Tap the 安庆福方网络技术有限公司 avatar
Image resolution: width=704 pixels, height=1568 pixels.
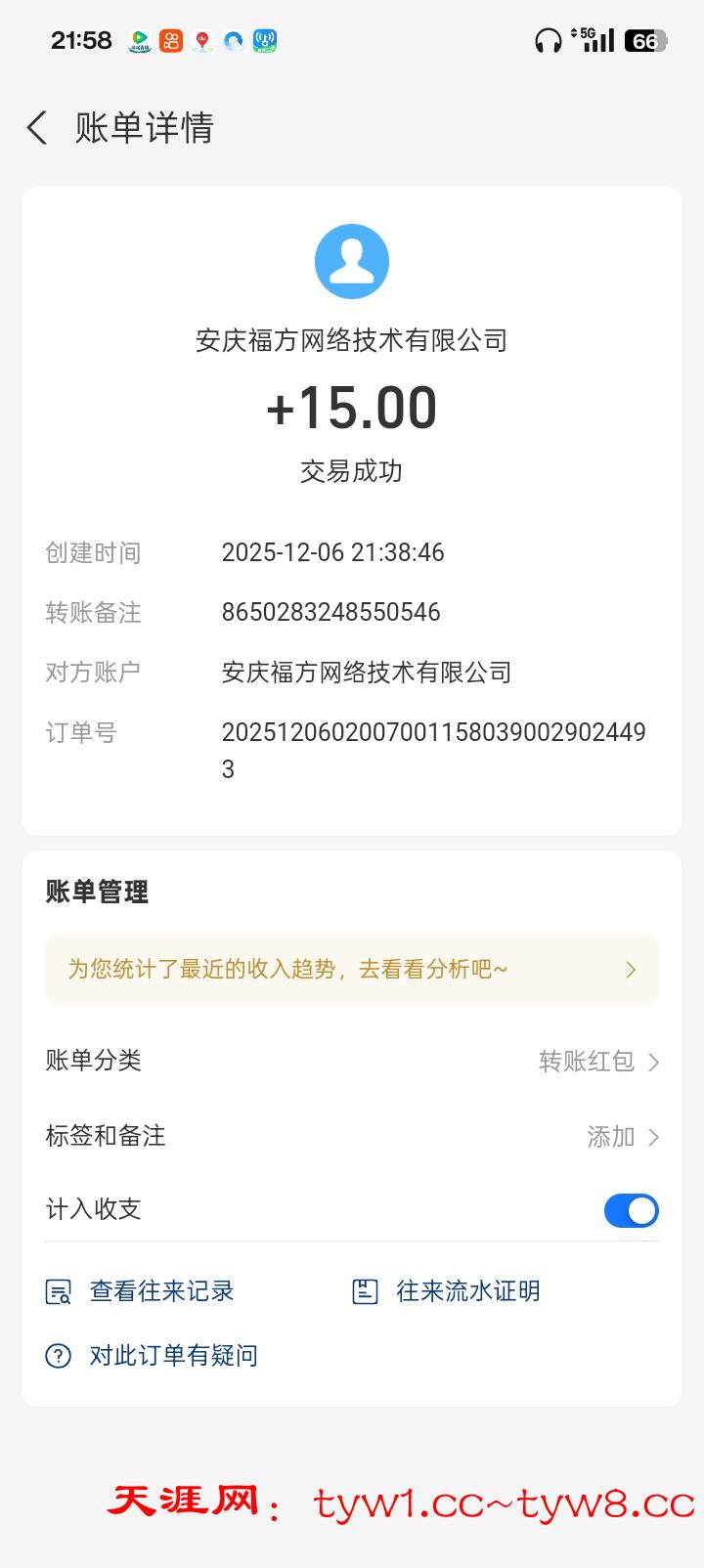pos(352,261)
